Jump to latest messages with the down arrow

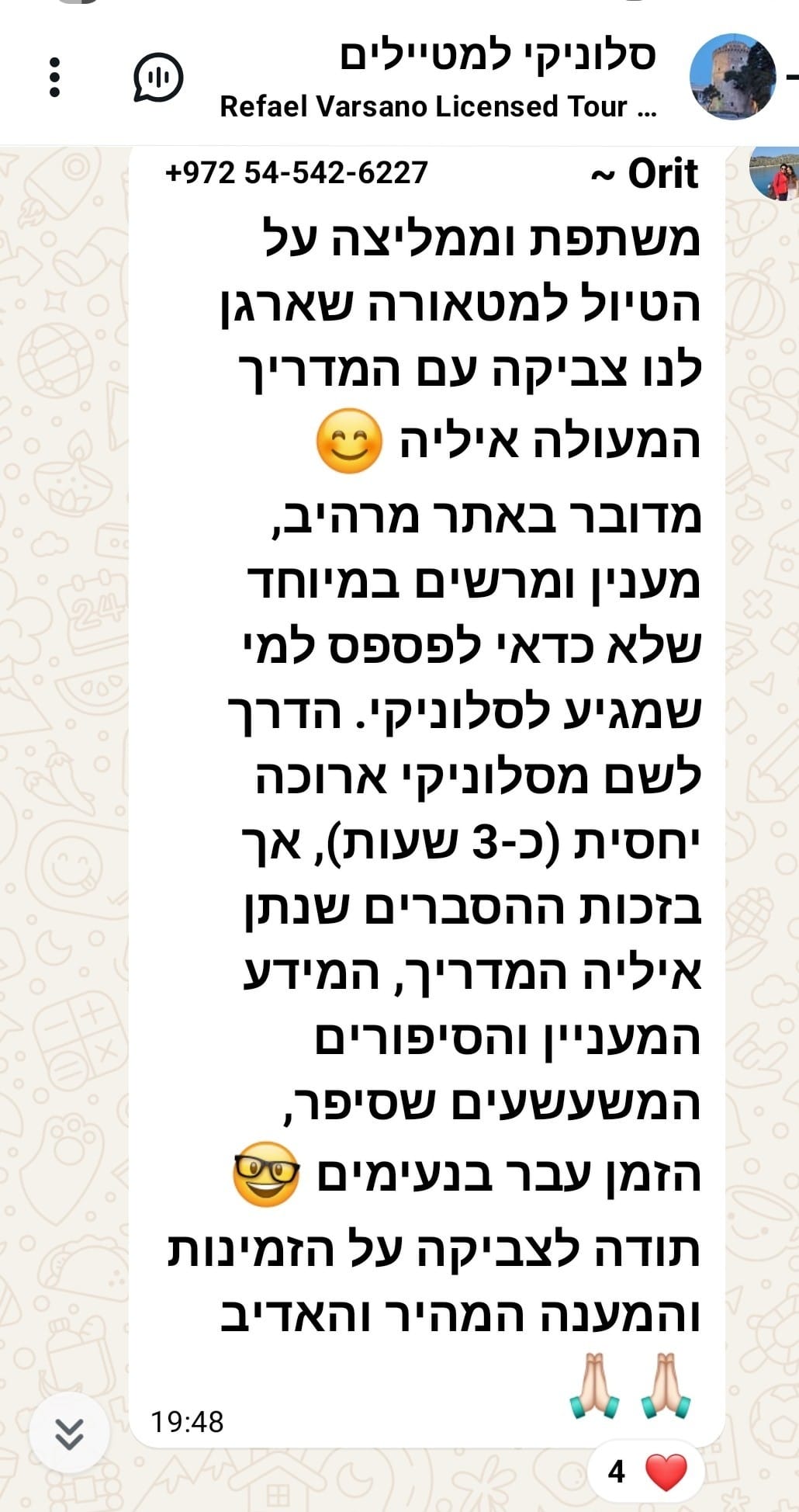pyautogui.click(x=69, y=1432)
